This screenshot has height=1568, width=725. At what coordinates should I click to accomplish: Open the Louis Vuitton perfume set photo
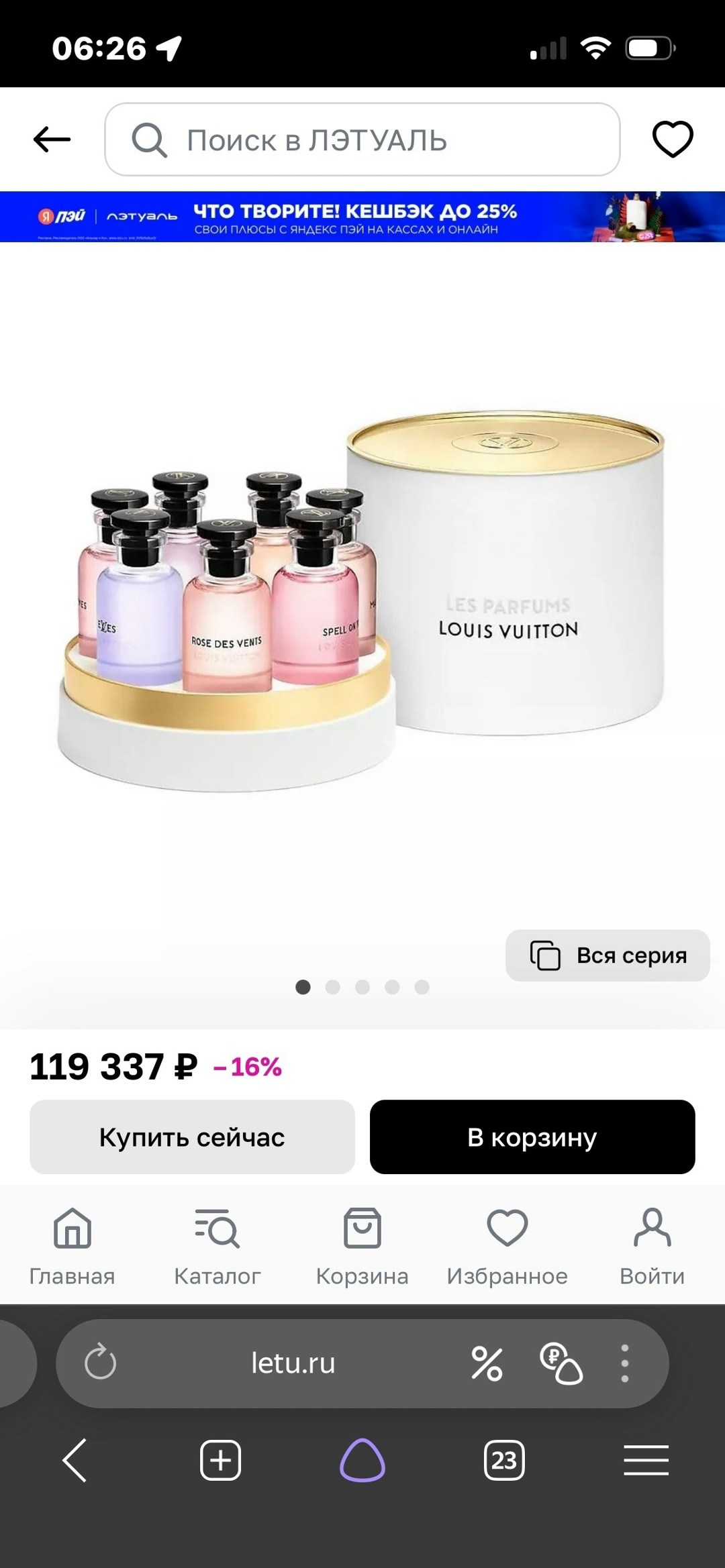[362, 600]
